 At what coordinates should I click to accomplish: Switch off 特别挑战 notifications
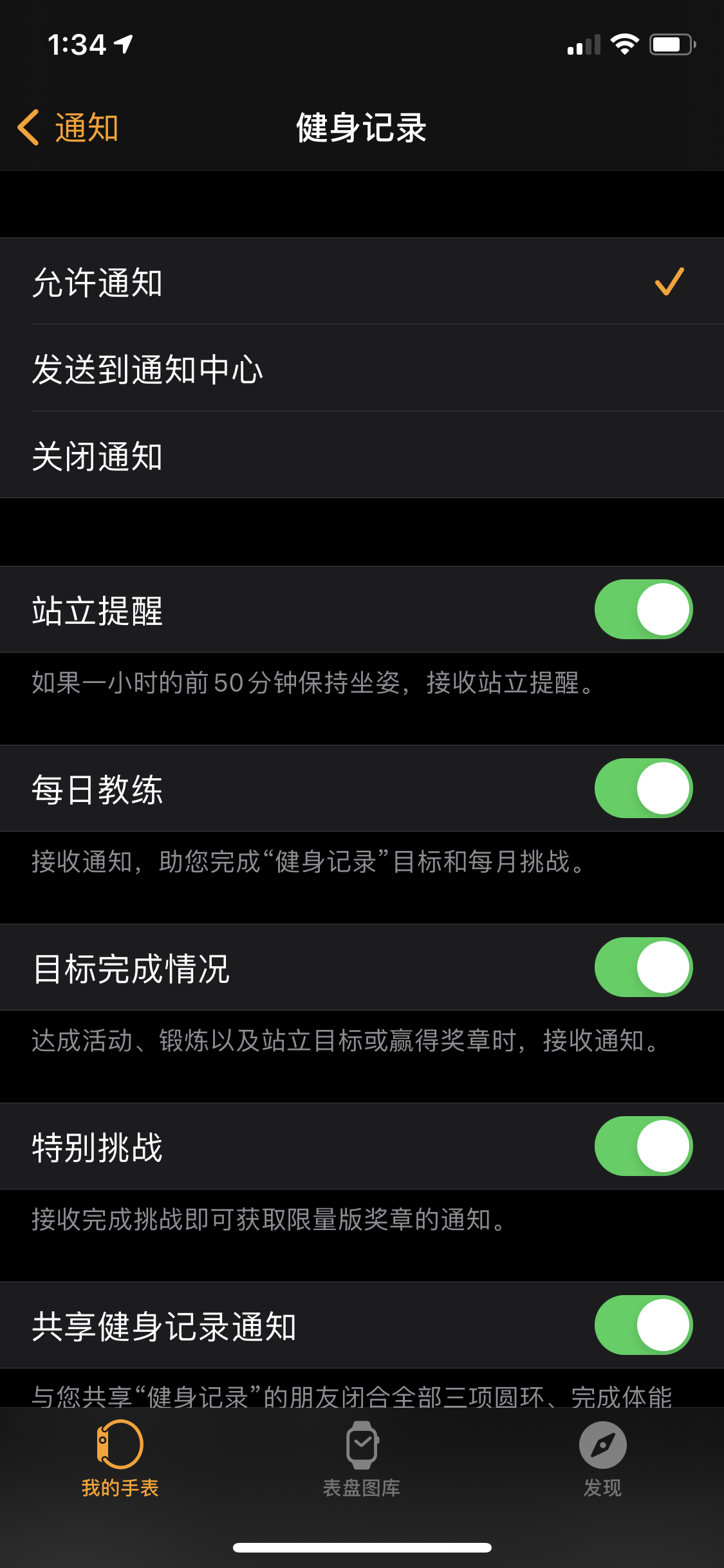[x=643, y=1146]
